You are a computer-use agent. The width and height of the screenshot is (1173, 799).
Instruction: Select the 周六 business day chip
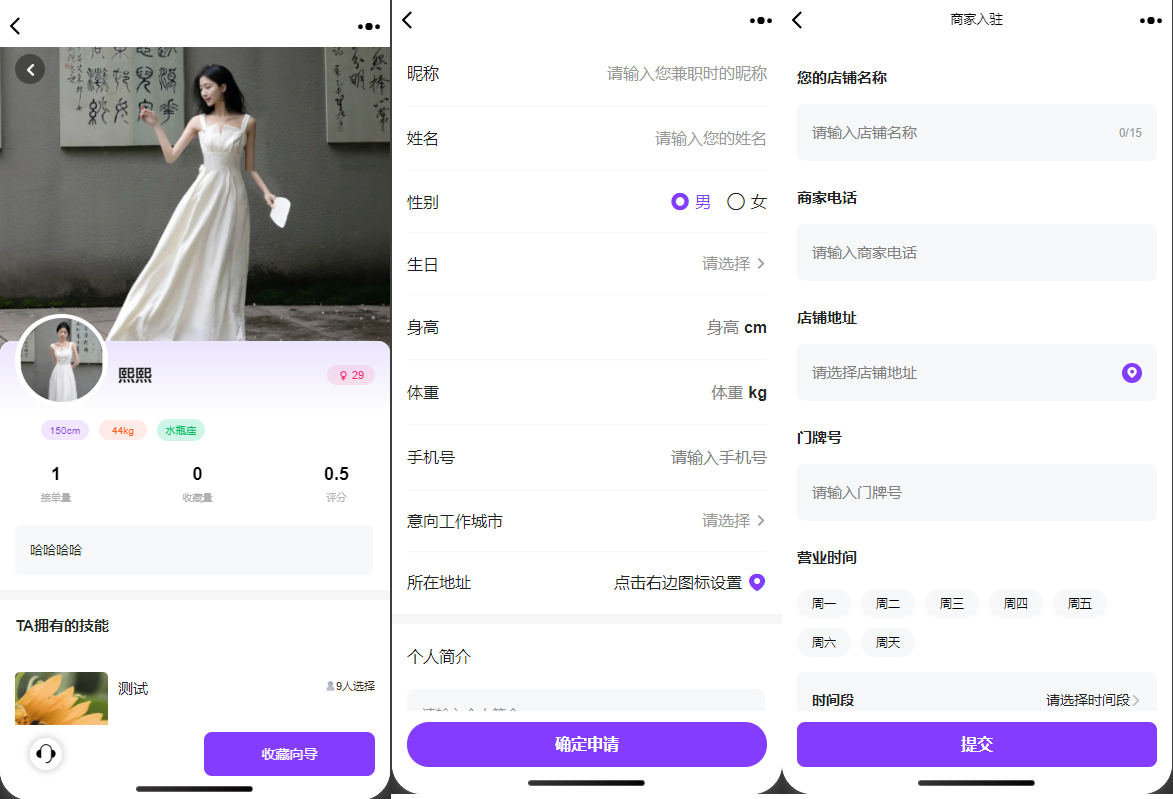pyautogui.click(x=823, y=642)
